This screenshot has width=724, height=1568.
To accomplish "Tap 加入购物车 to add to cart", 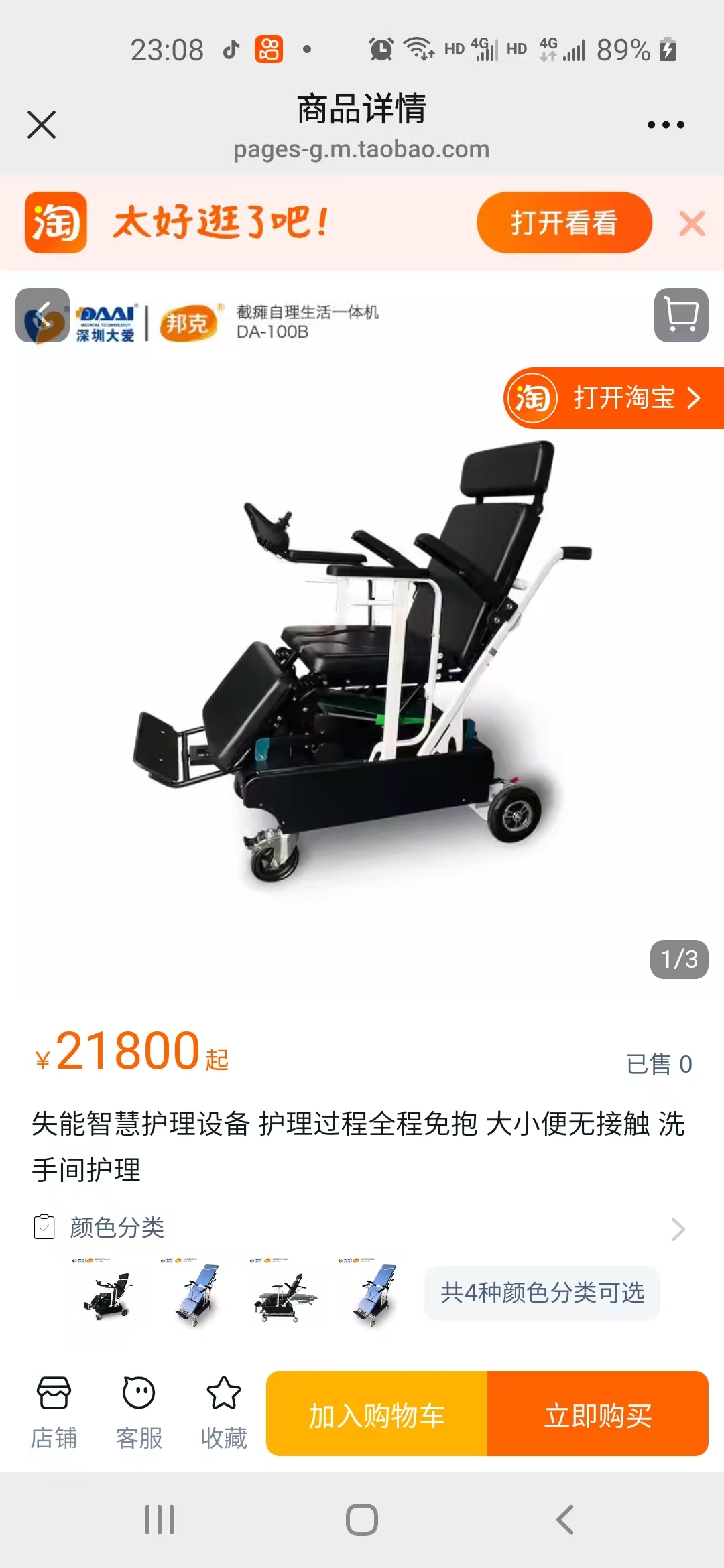I will click(x=377, y=1414).
